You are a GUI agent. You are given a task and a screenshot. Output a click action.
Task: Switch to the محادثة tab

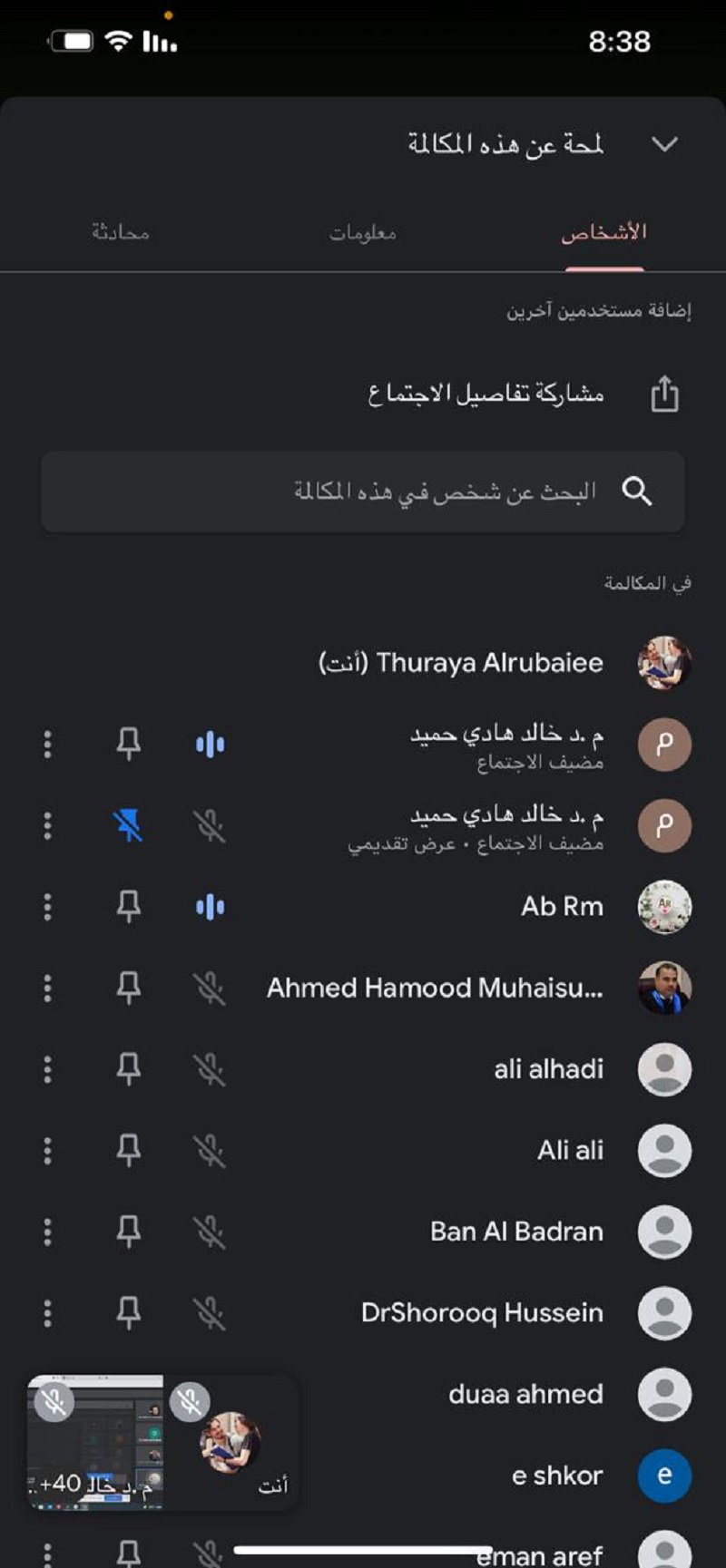pyautogui.click(x=120, y=233)
